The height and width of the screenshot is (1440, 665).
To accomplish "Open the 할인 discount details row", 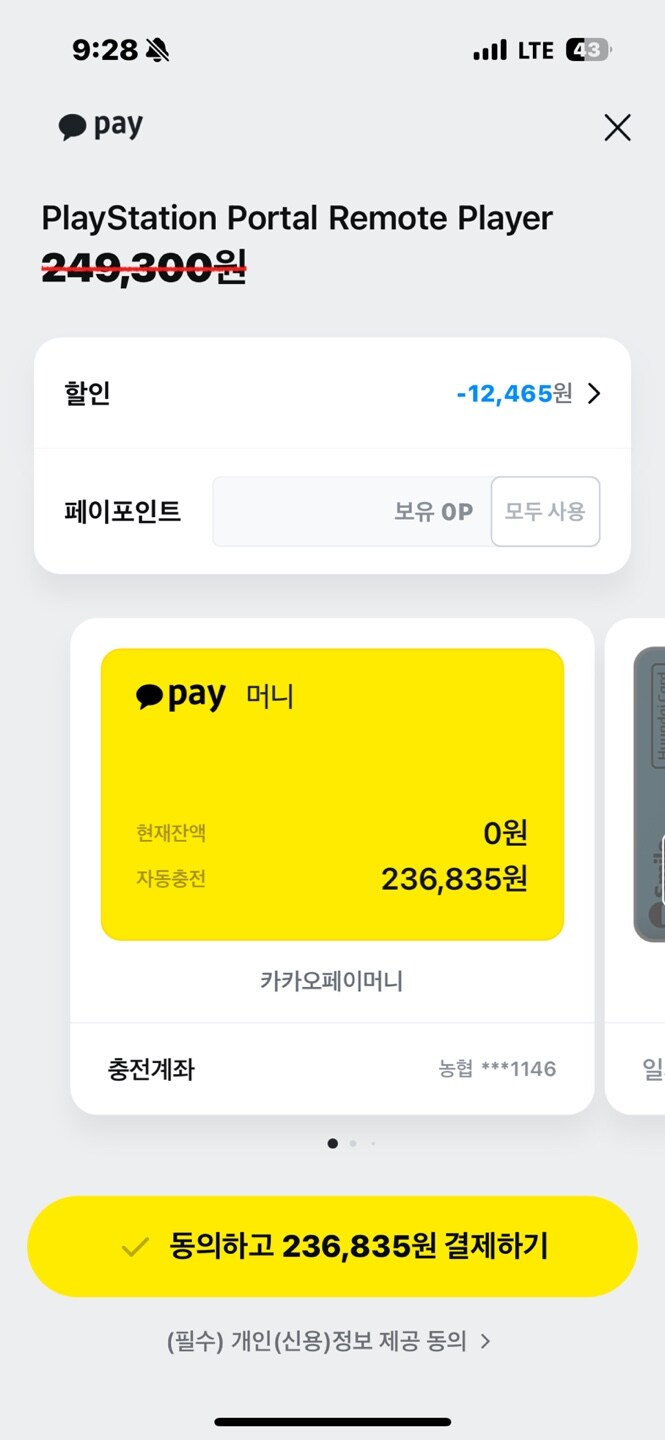I will (x=332, y=393).
